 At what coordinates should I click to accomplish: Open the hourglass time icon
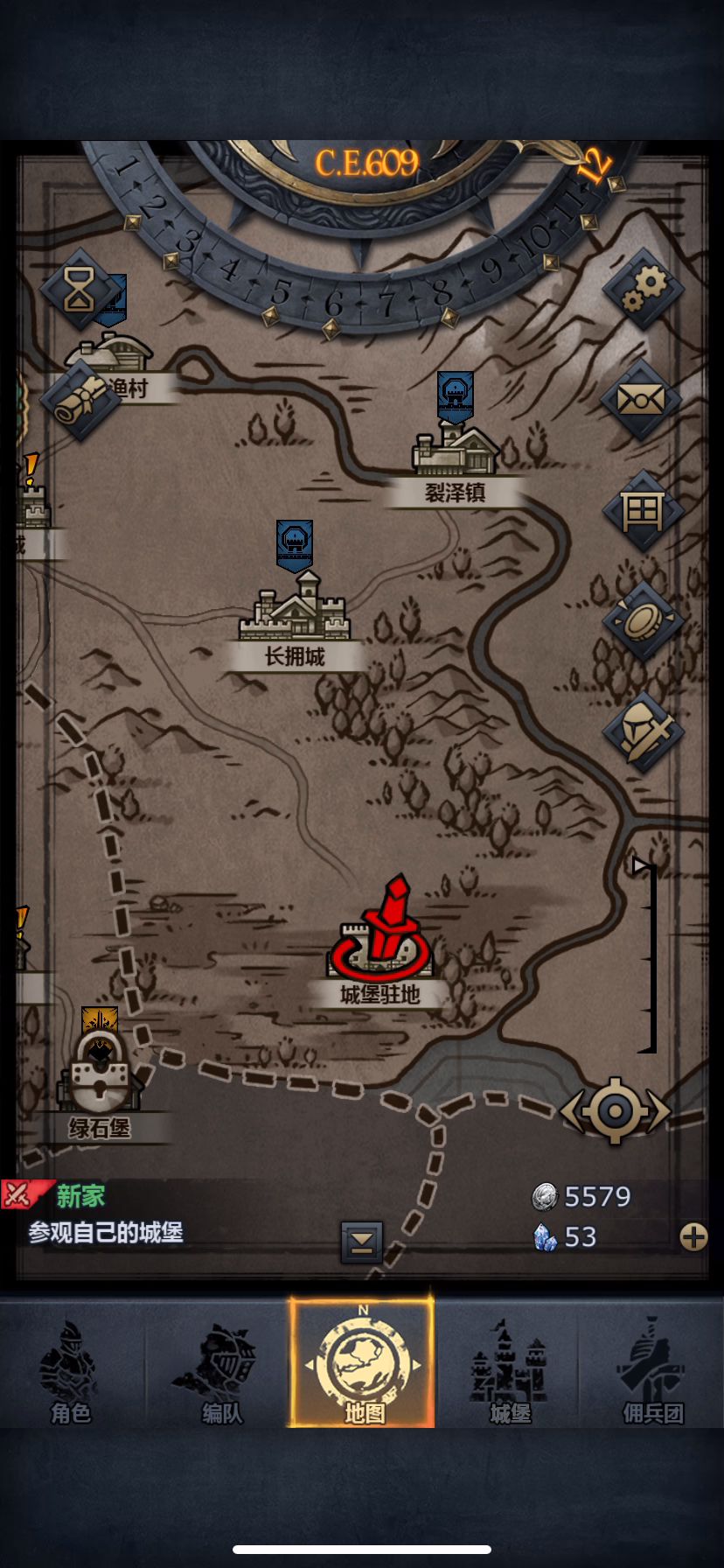pos(80,289)
